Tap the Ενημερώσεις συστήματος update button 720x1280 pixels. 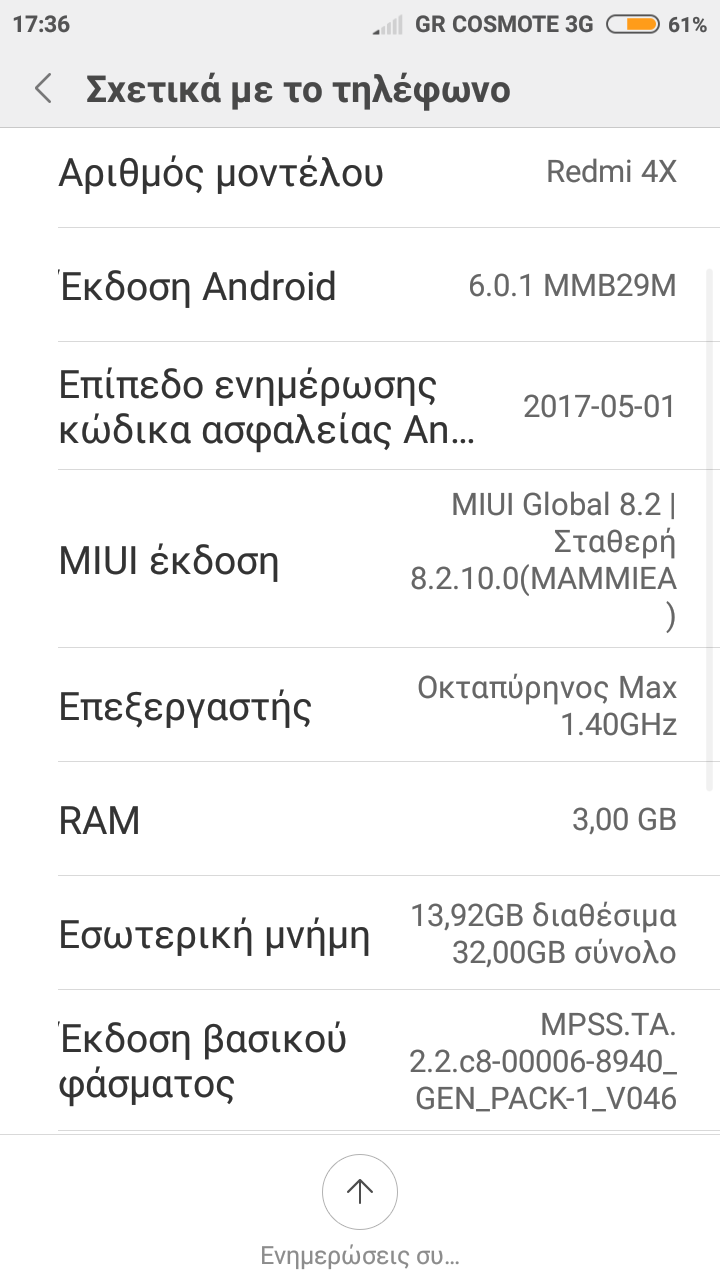tap(359, 1192)
